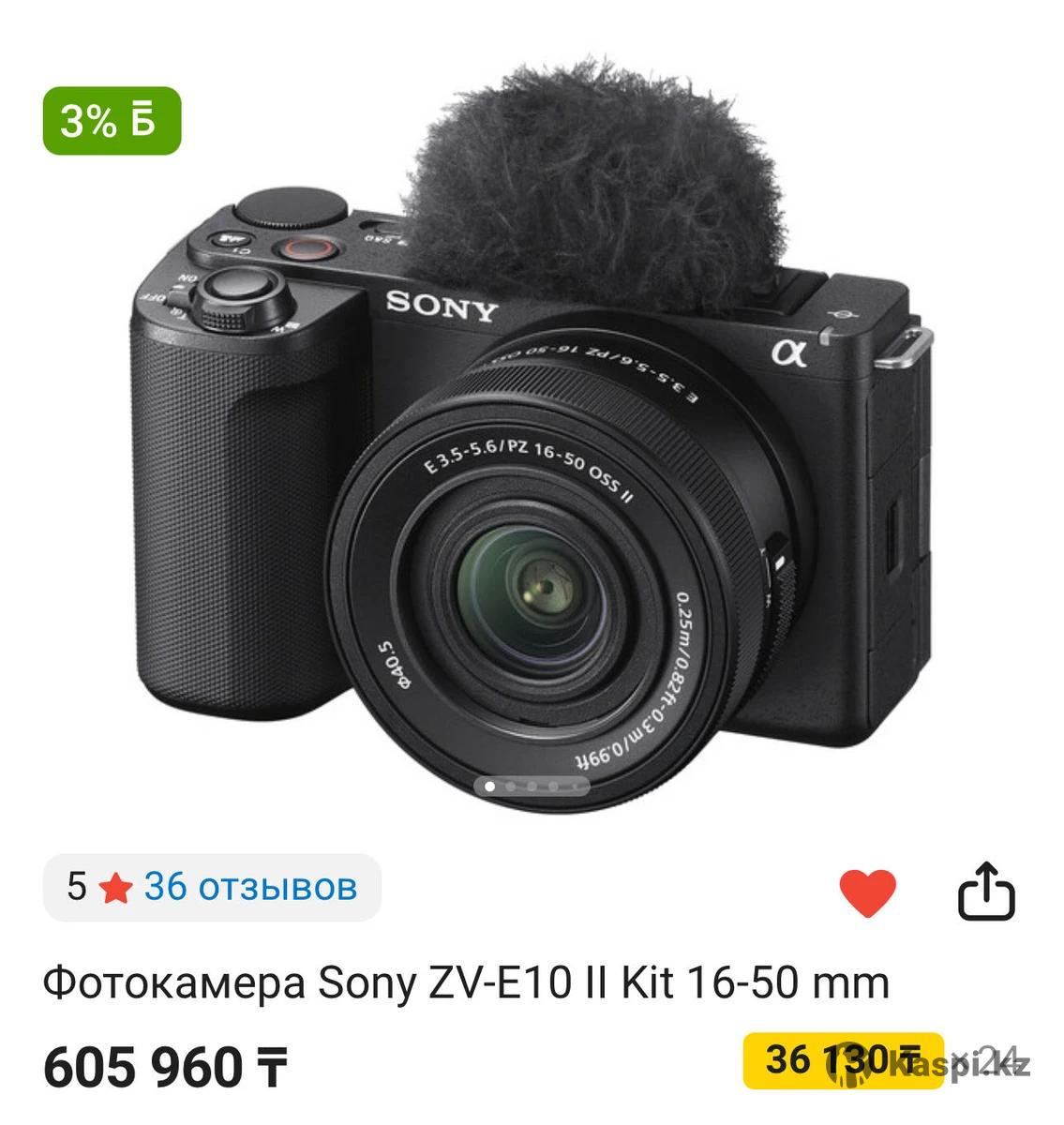Viewport: 1064px width, 1125px height.
Task: Share this Sony ZV-E10 II product
Action: 986,892
